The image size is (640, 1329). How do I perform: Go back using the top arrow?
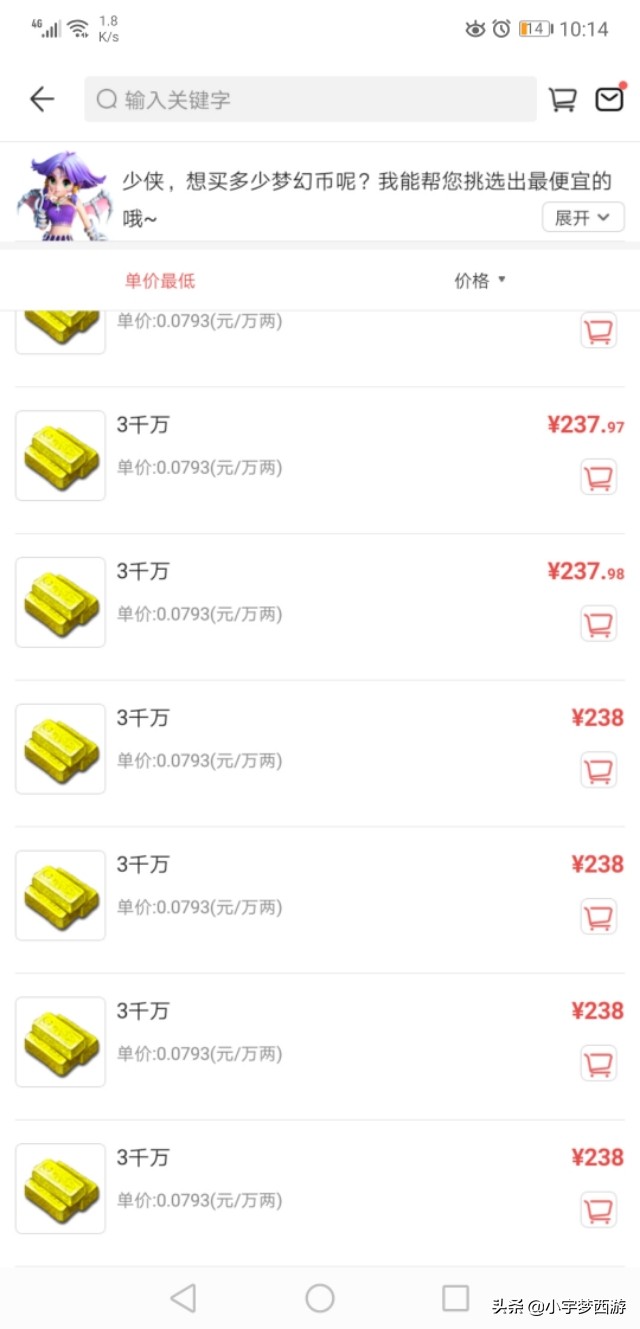pos(42,99)
